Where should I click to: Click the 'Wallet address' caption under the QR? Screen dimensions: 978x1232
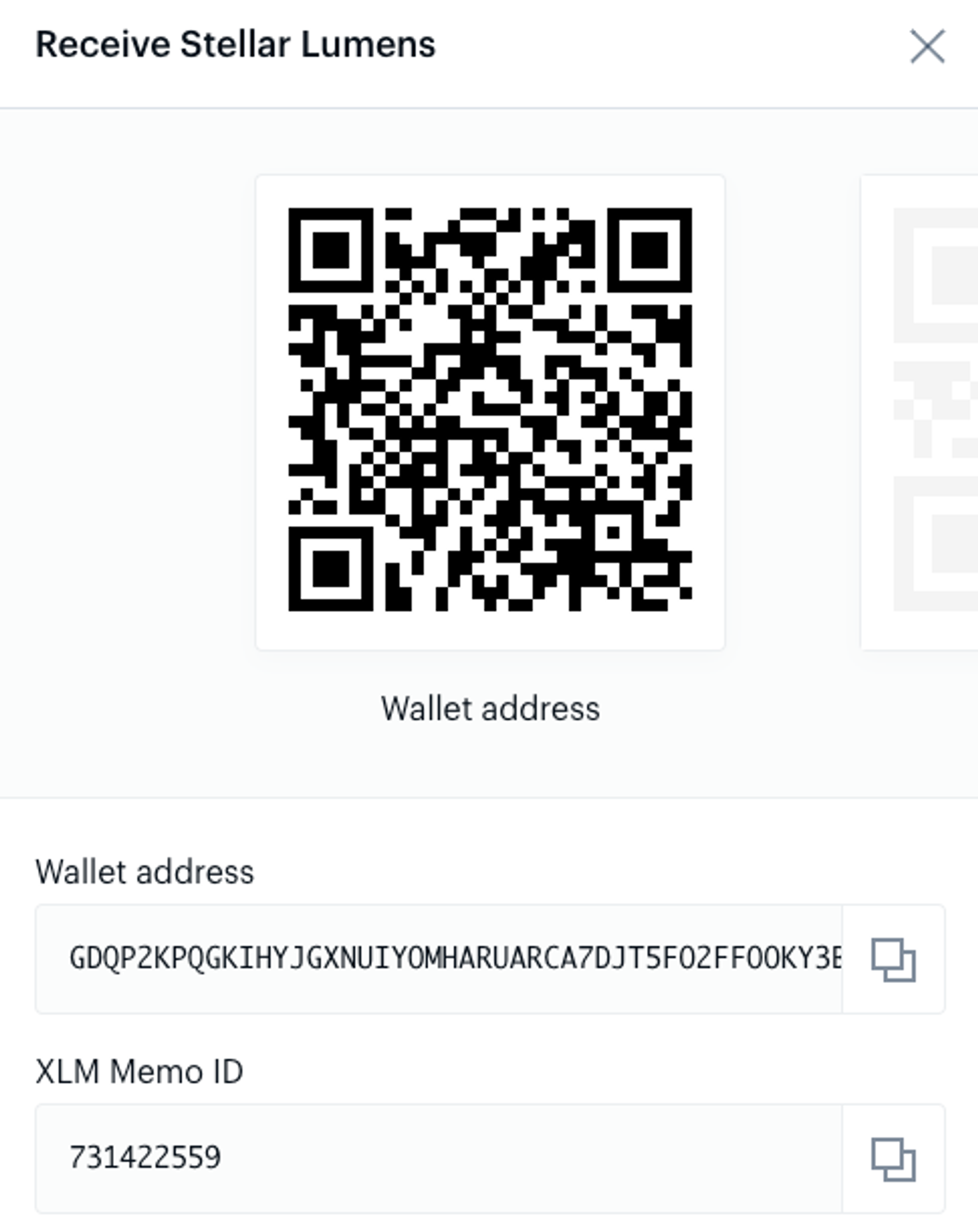490,708
